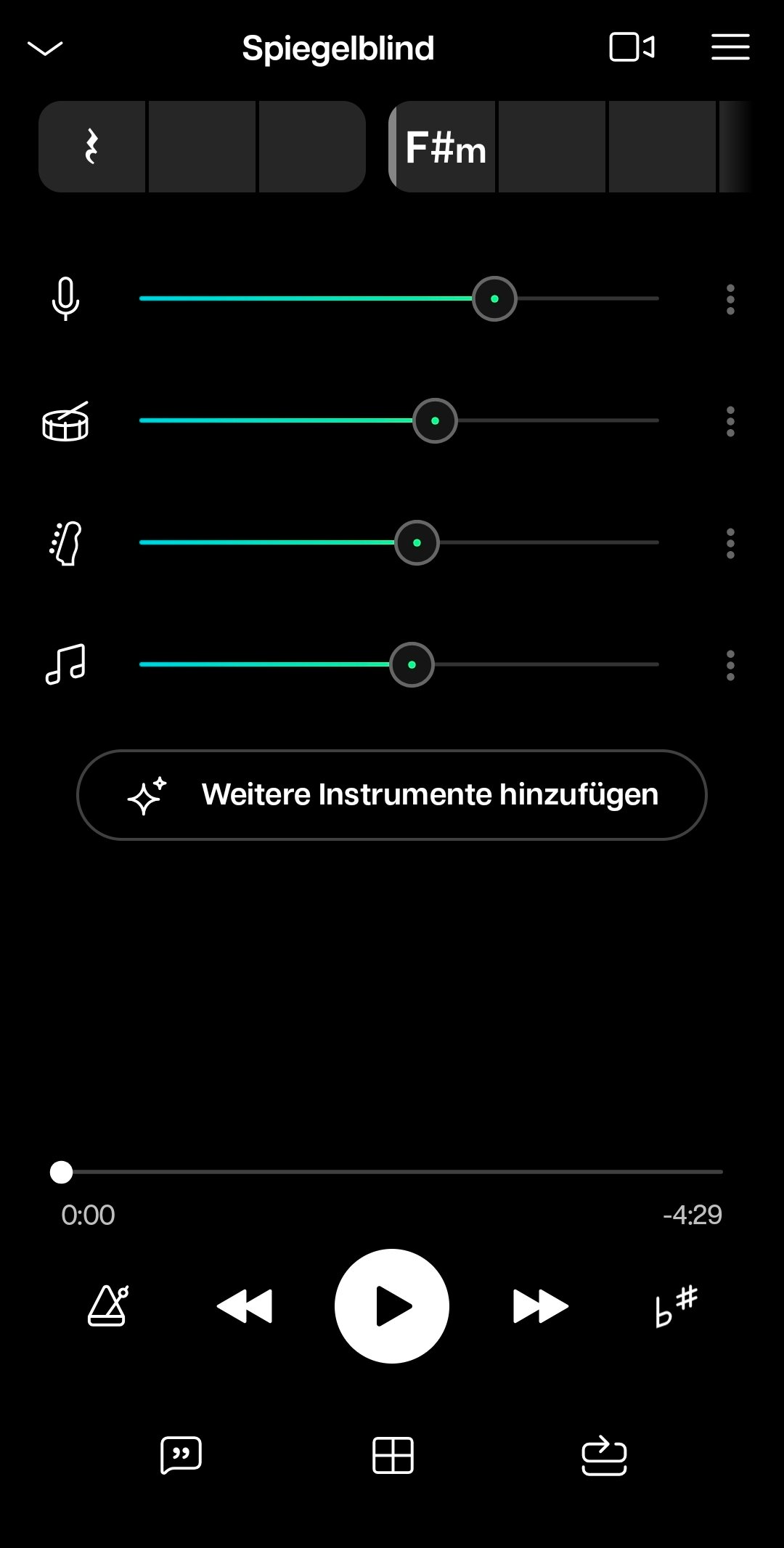This screenshot has height=1548, width=784.
Task: Mute the other-music track via note icon
Action: point(65,664)
